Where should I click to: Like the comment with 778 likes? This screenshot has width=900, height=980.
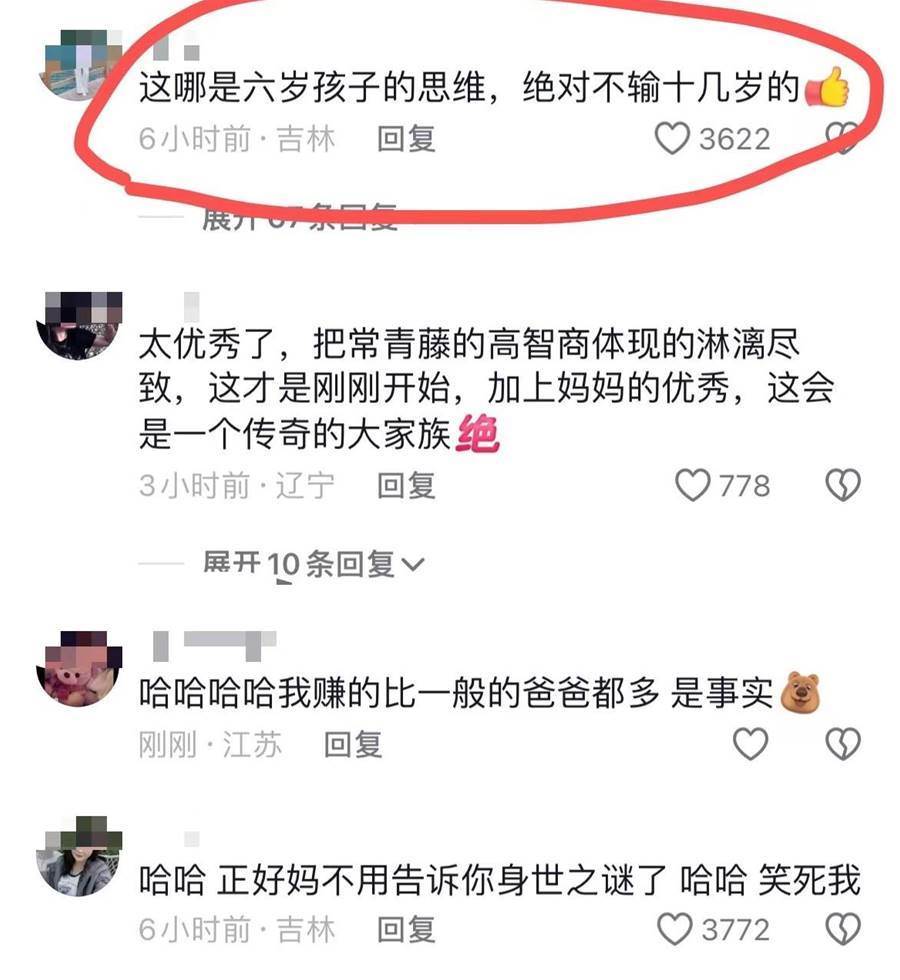coord(692,486)
